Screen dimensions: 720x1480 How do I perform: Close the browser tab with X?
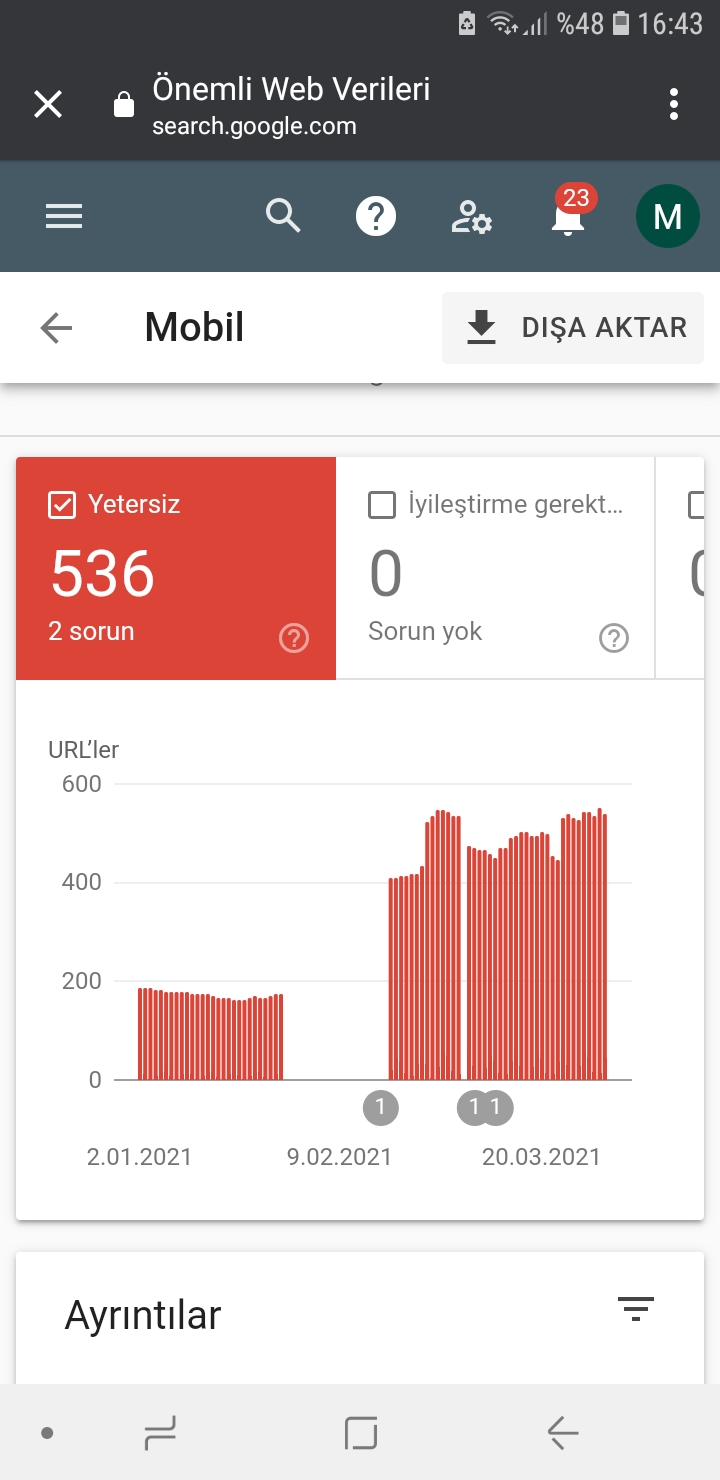point(48,104)
